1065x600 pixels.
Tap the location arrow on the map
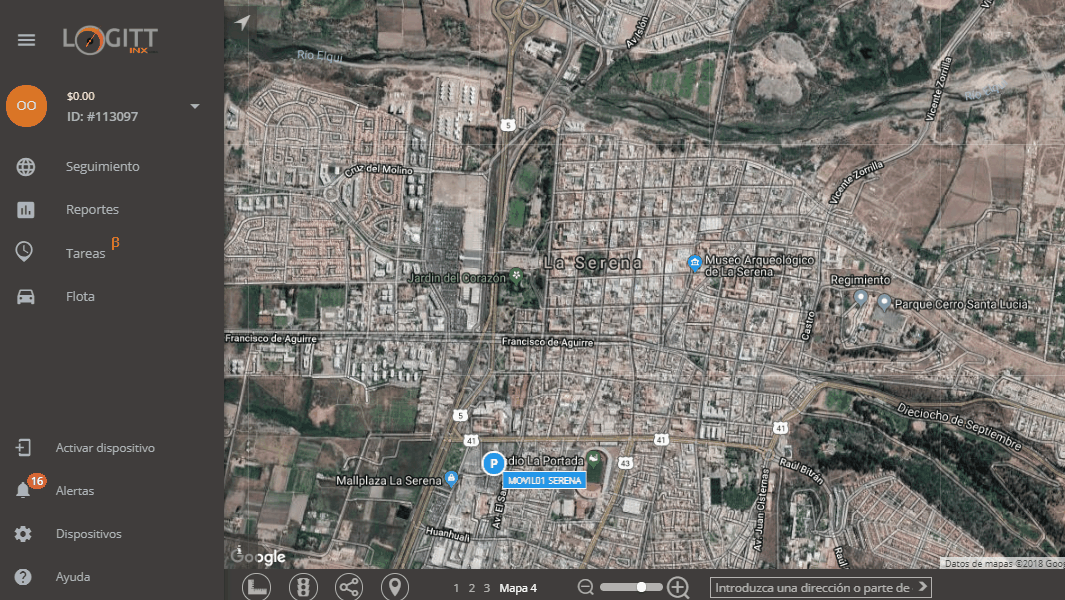[241, 22]
